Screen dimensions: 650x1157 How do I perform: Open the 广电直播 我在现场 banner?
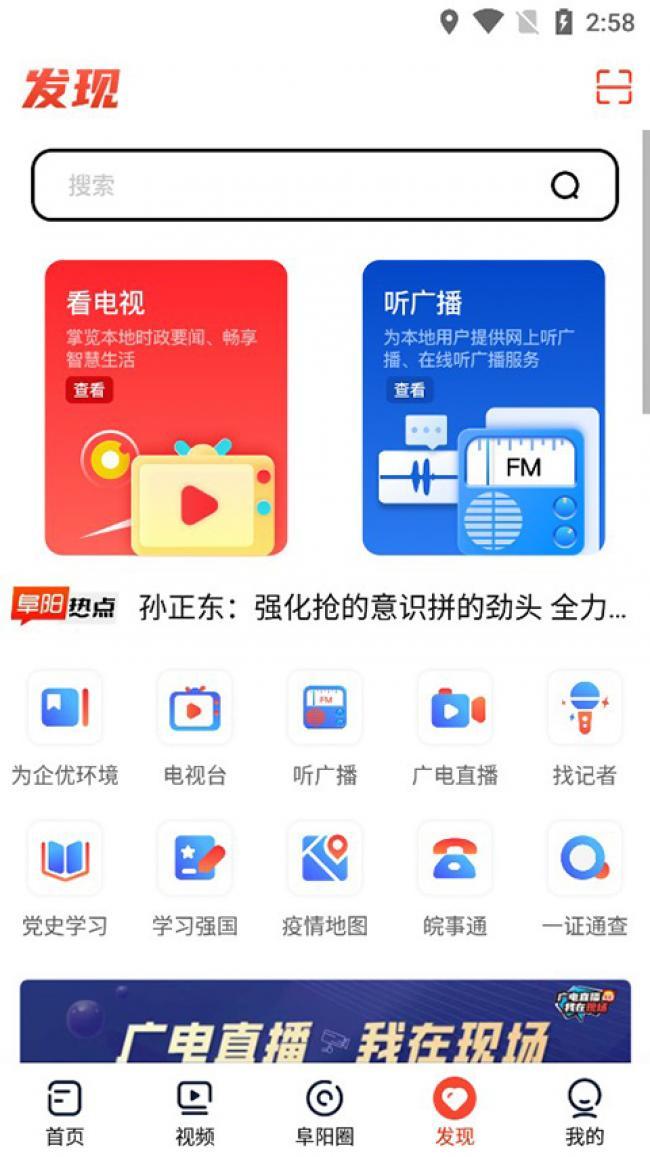point(325,1022)
